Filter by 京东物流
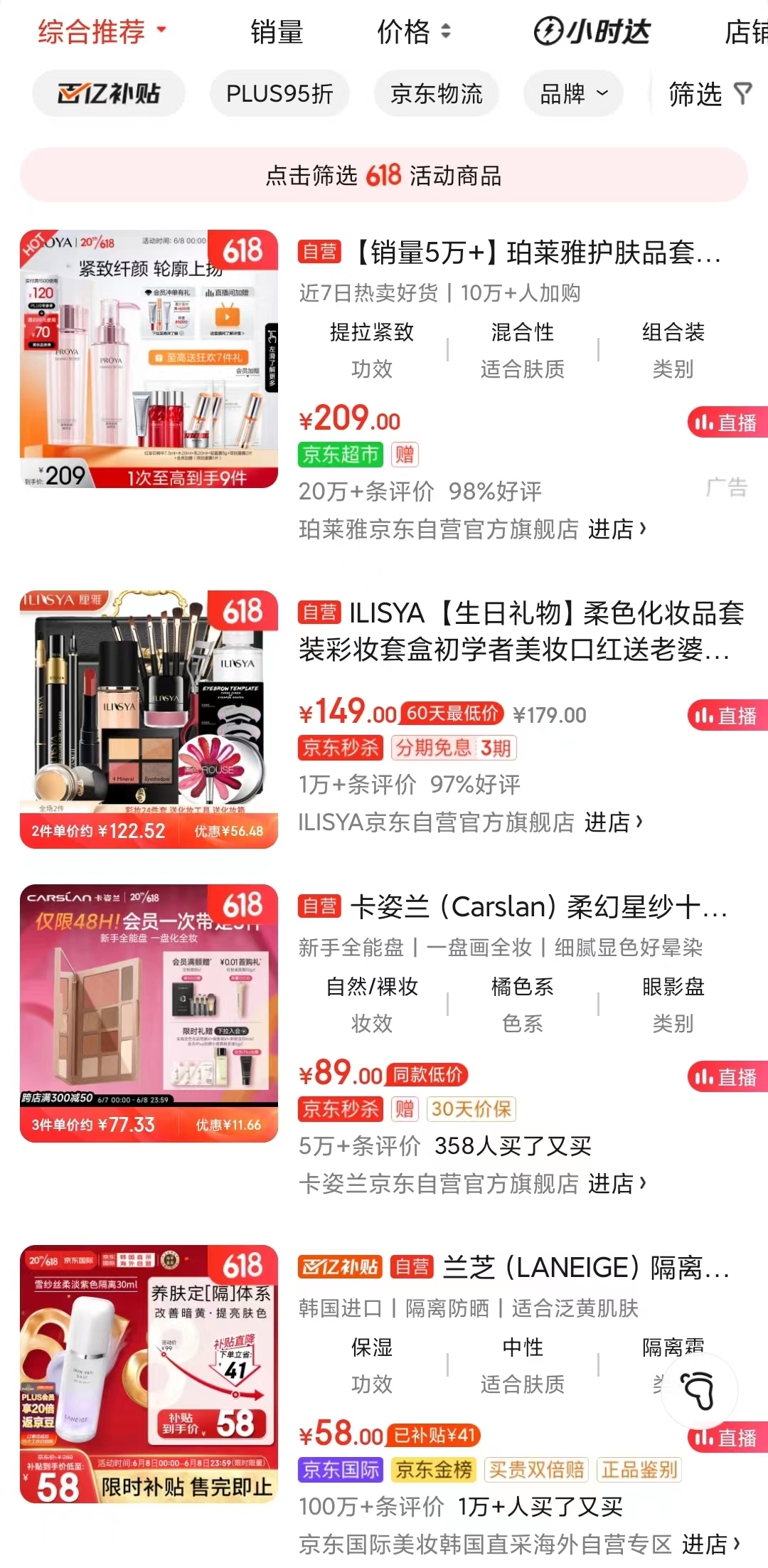Screen dimensions: 768x1568 (x=436, y=93)
